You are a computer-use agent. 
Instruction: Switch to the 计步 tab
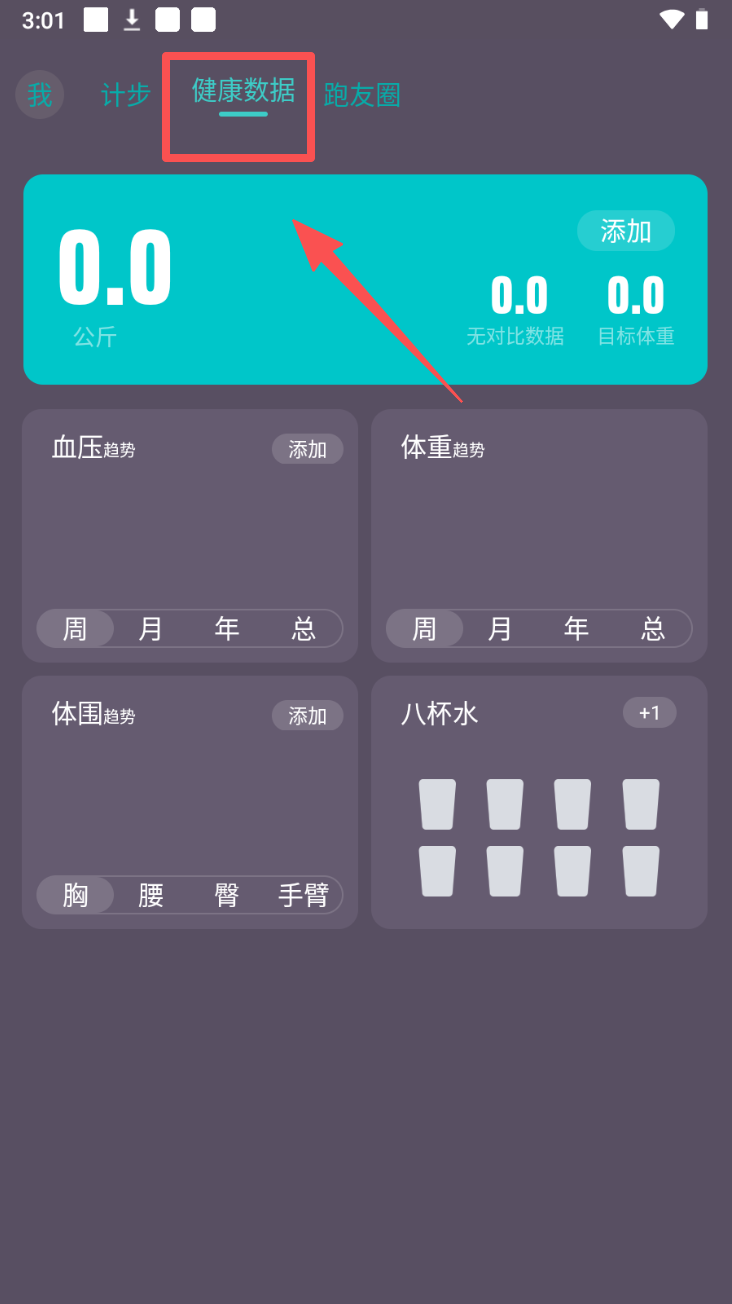click(126, 95)
